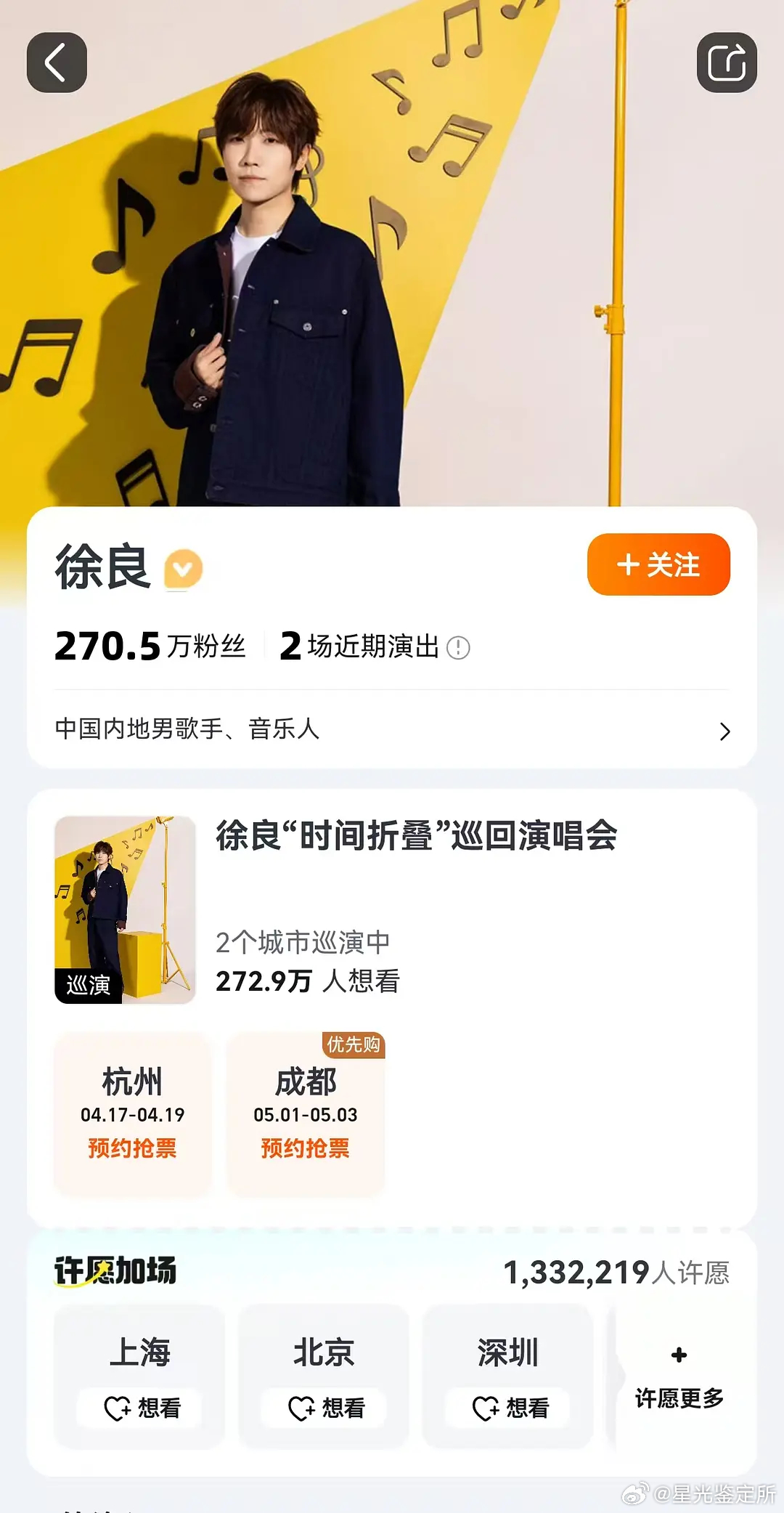The height and width of the screenshot is (1513, 784).
Task: Tap the back arrow at top left
Action: 56,64
